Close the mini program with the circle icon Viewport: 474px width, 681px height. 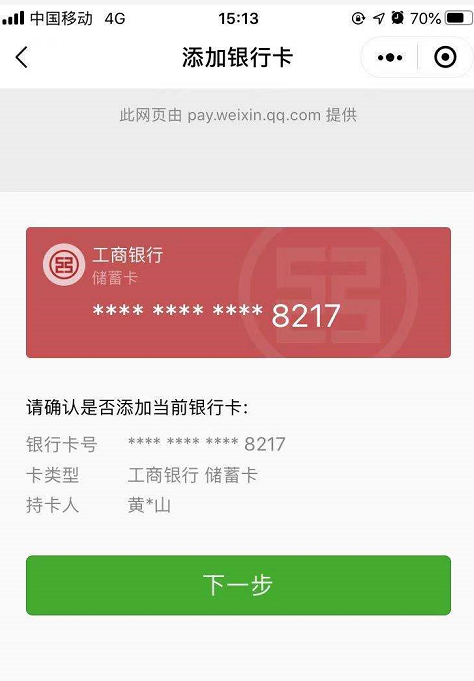pos(445,57)
